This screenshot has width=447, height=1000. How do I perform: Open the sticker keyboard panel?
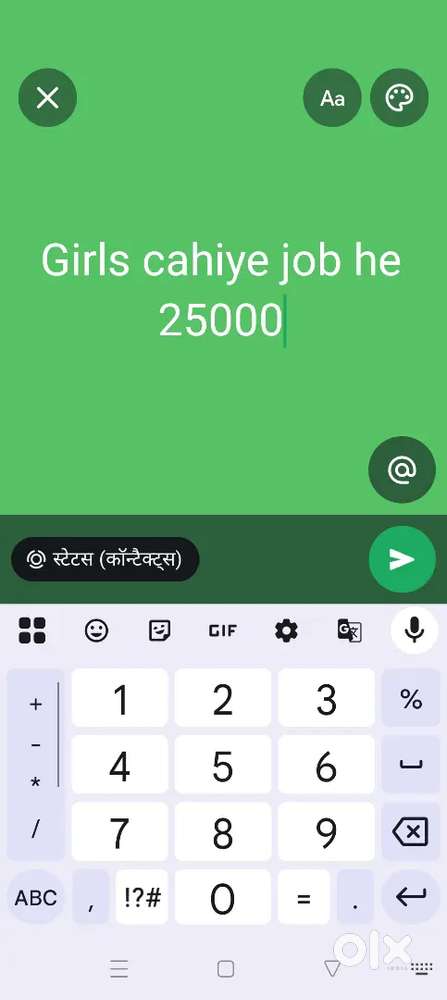(x=159, y=631)
